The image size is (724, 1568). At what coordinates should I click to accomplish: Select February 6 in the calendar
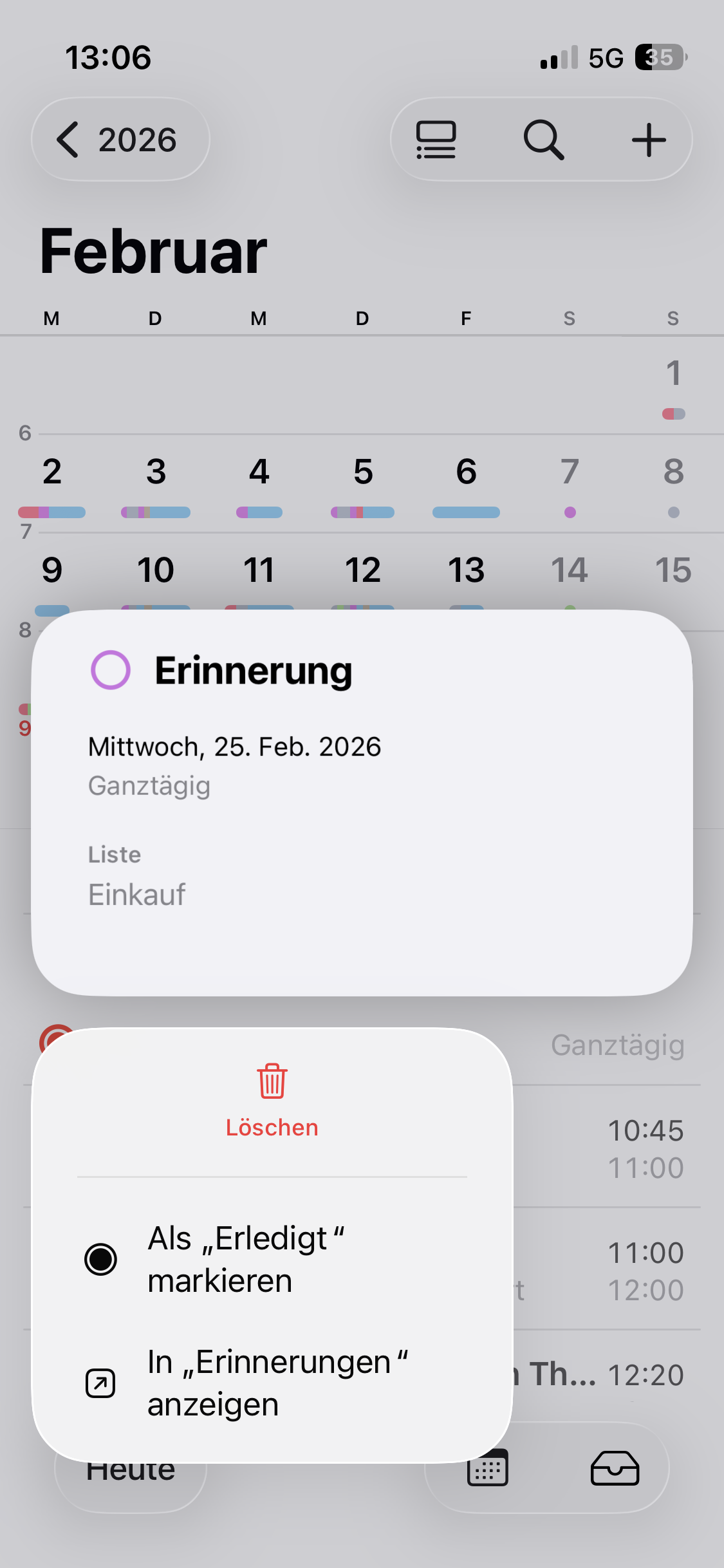pos(466,473)
